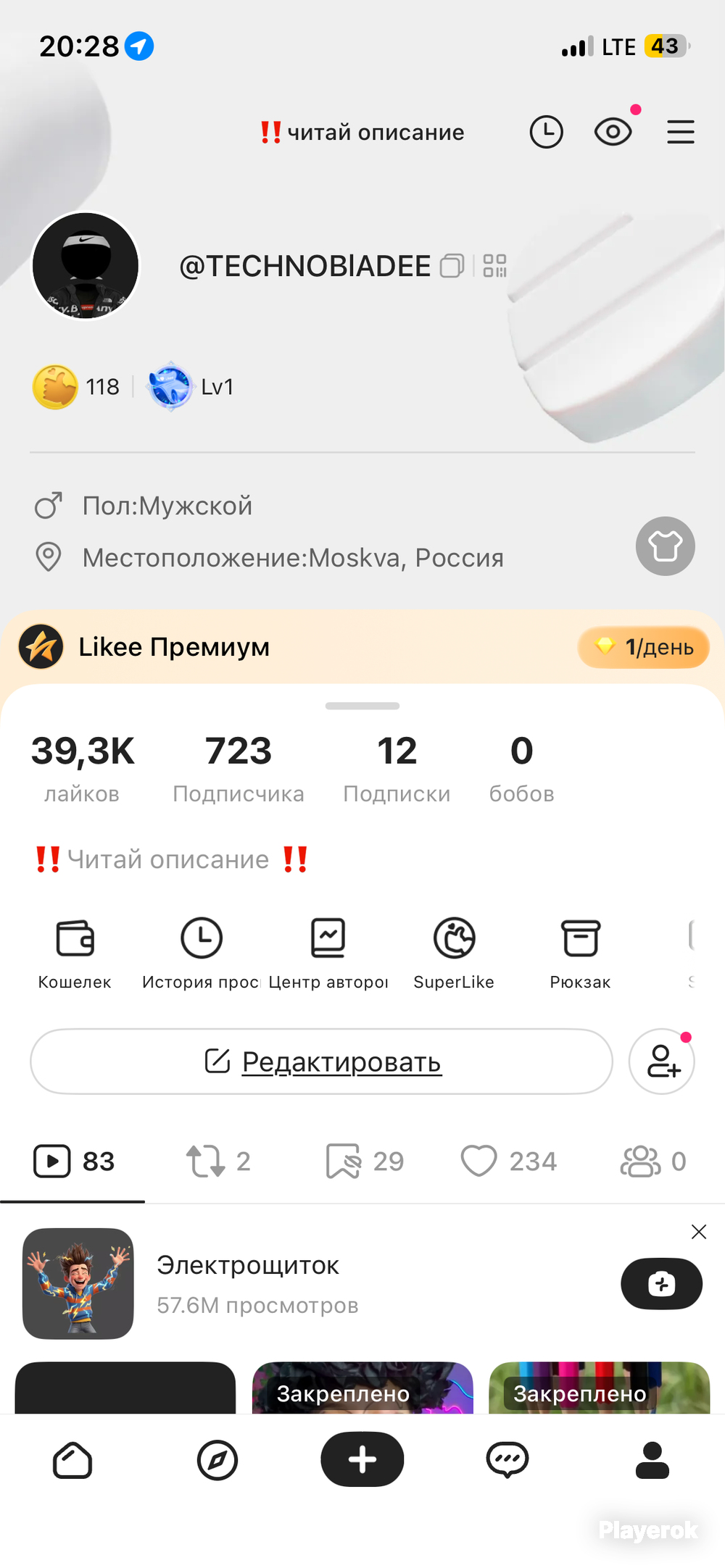The image size is (725, 1568).
Task: Switch to liked videos tab with 234
Action: coord(508,1161)
